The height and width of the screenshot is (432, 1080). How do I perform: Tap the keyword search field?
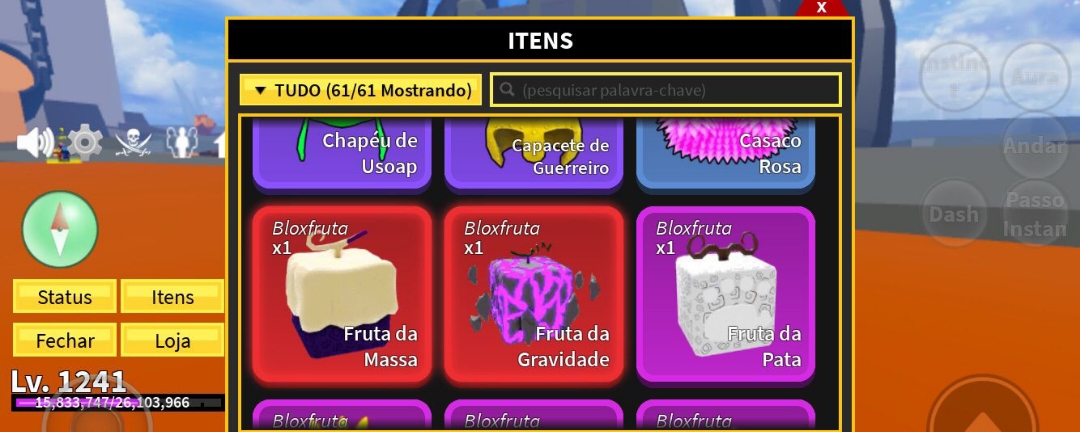pyautogui.click(x=668, y=90)
